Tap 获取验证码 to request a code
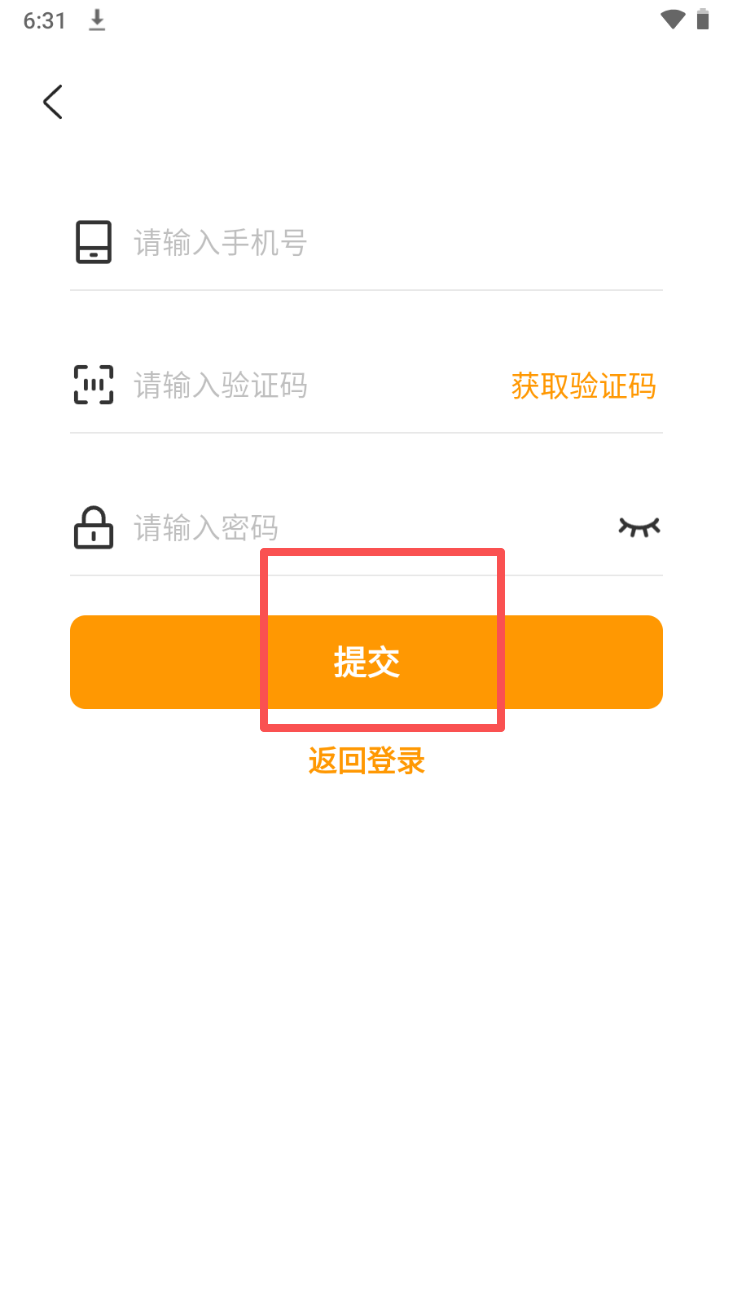 click(x=583, y=386)
